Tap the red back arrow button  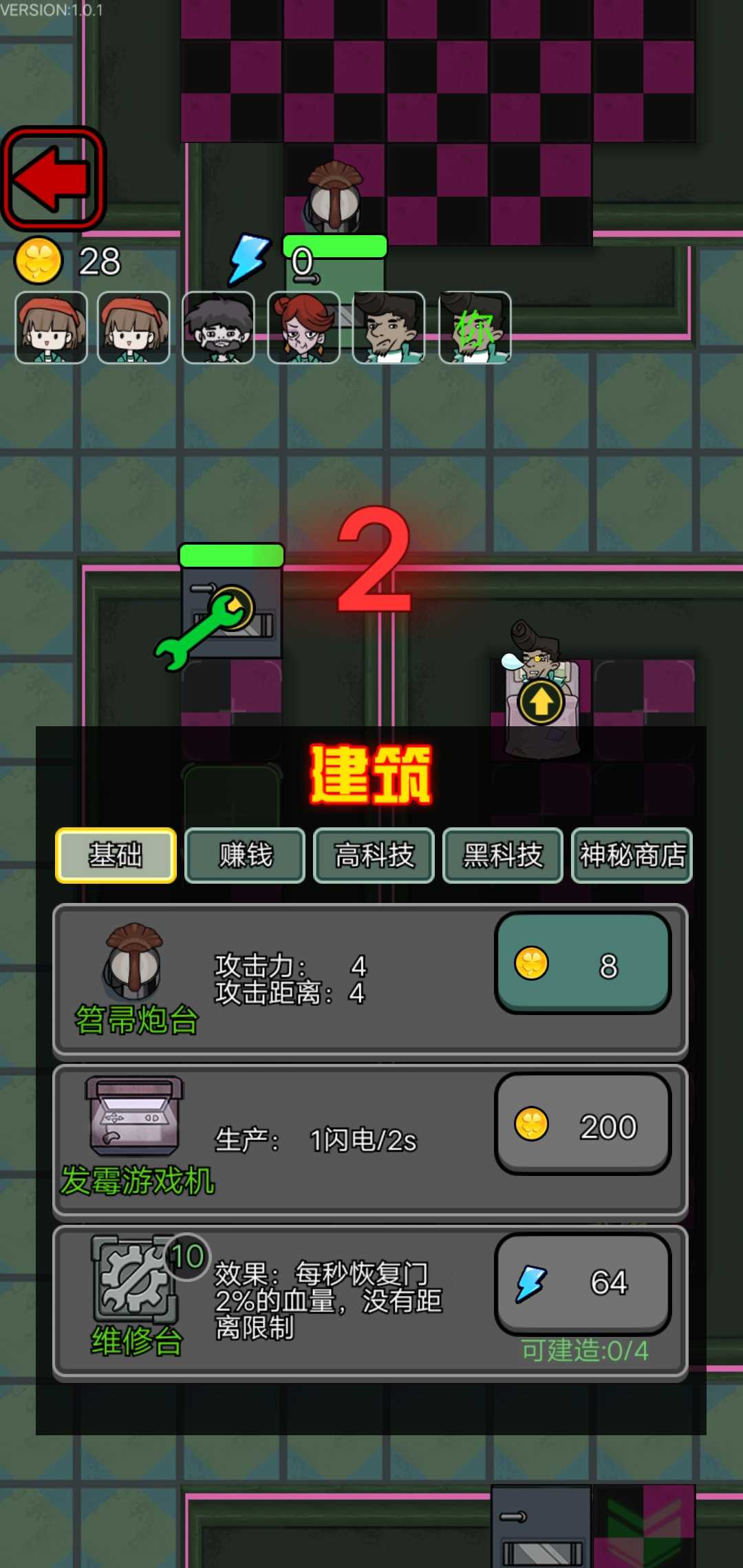(x=53, y=178)
